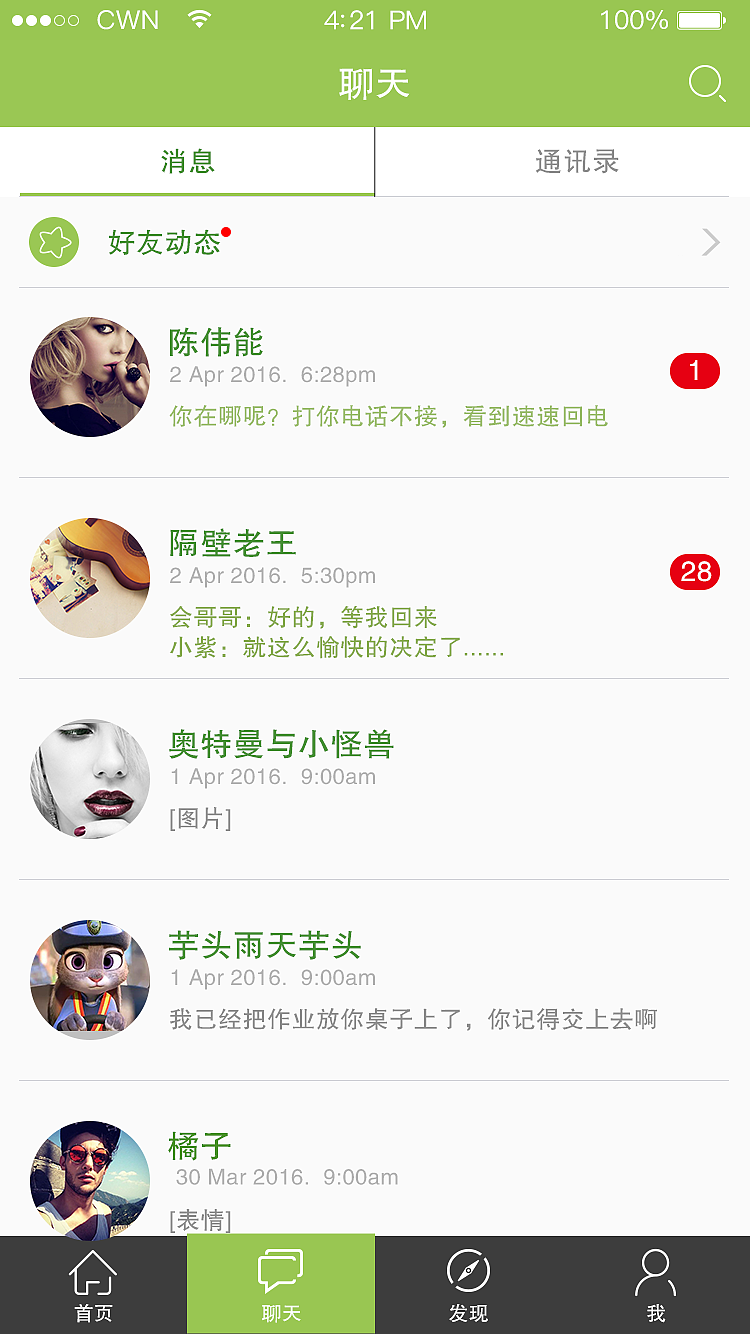750x1334 pixels.
Task: Go to the 首页 home tab
Action: point(93,1286)
